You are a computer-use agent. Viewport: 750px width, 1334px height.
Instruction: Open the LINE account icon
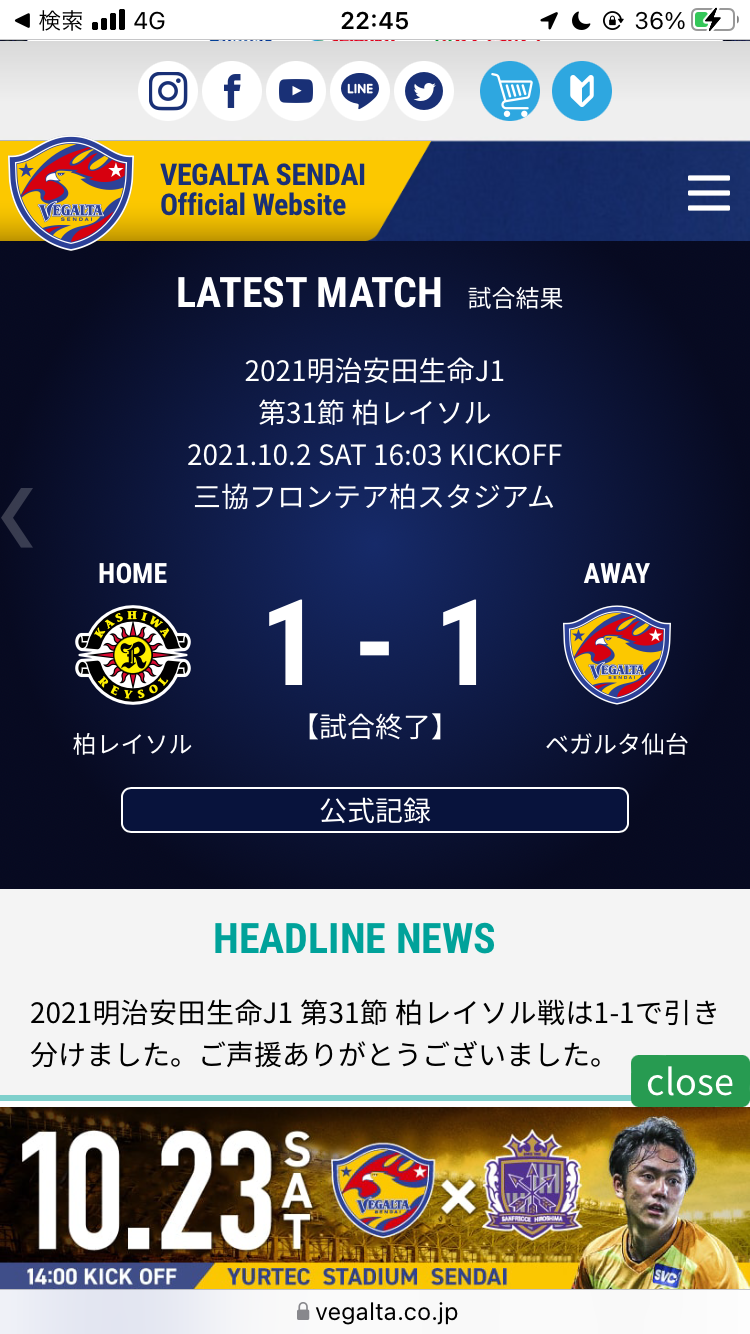pyautogui.click(x=360, y=92)
